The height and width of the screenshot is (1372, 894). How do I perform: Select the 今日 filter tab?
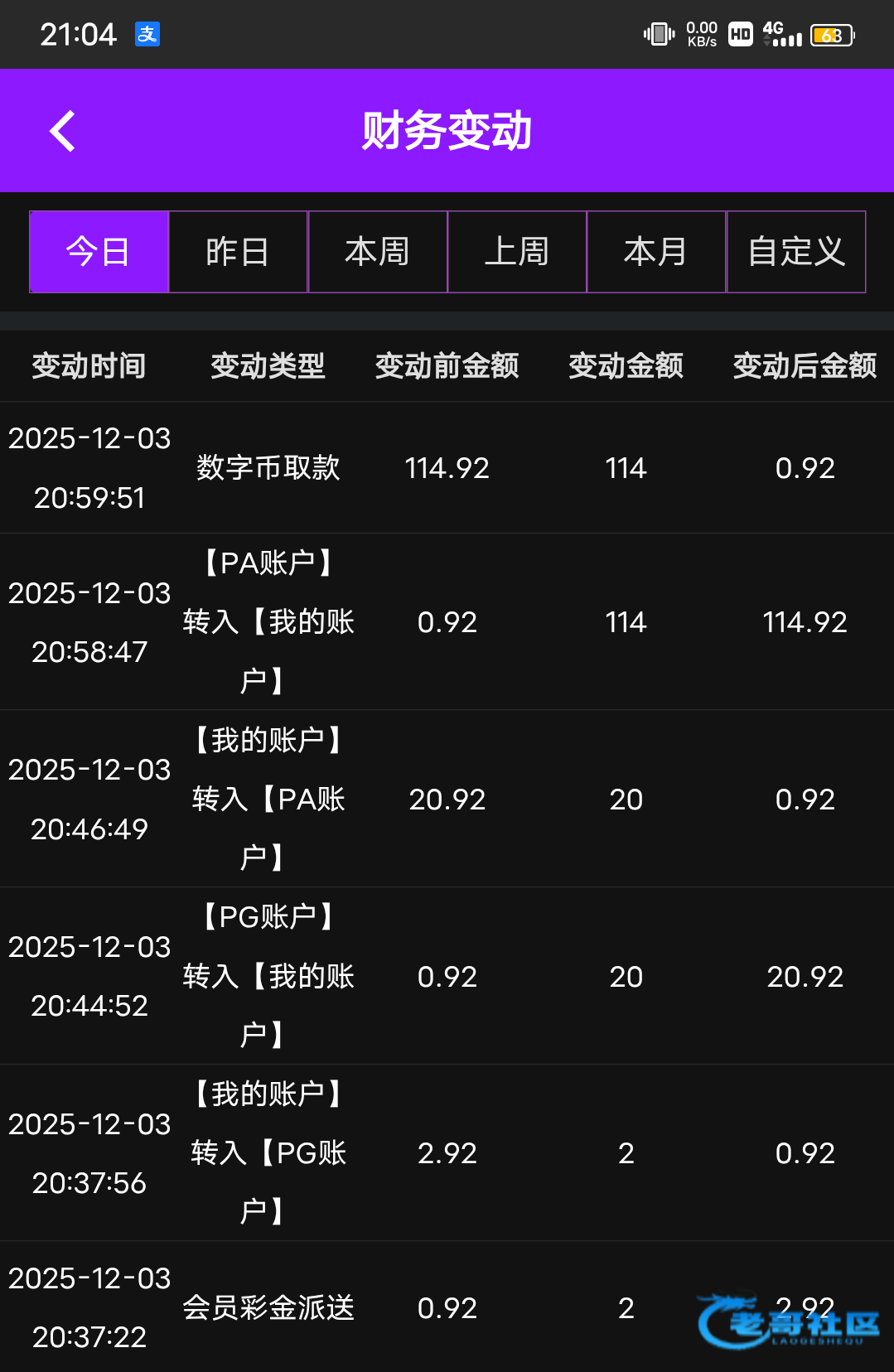(99, 252)
